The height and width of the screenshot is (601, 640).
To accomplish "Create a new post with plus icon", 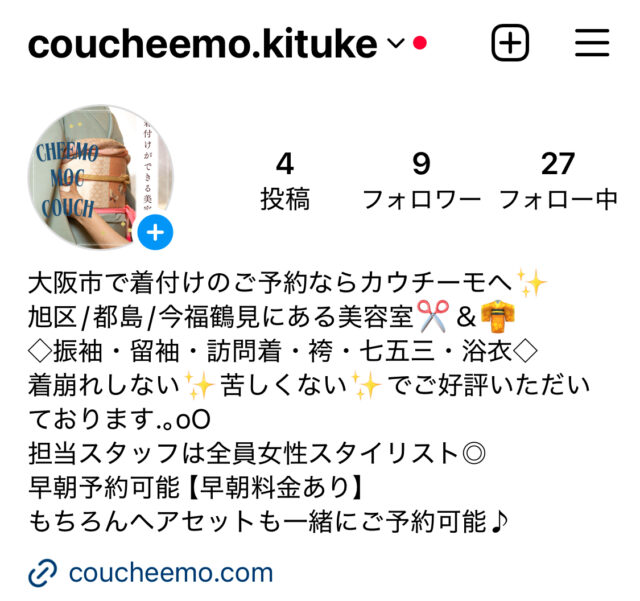I will pos(510,42).
